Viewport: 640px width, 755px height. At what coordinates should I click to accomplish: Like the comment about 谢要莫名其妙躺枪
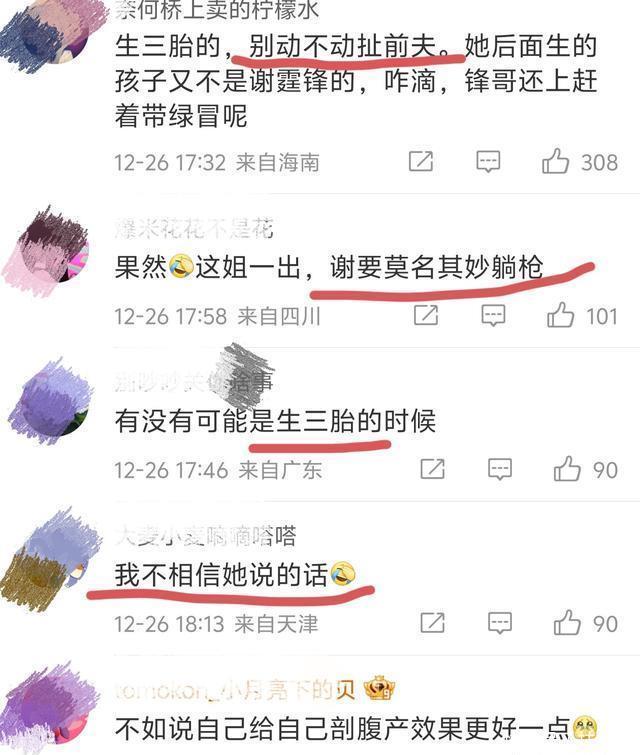(561, 316)
